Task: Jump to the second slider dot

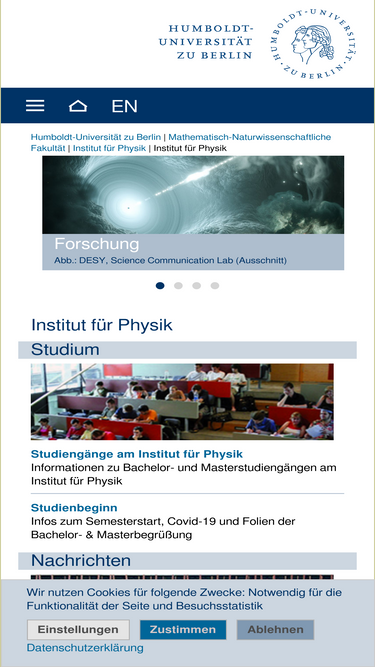Action: 178,285
